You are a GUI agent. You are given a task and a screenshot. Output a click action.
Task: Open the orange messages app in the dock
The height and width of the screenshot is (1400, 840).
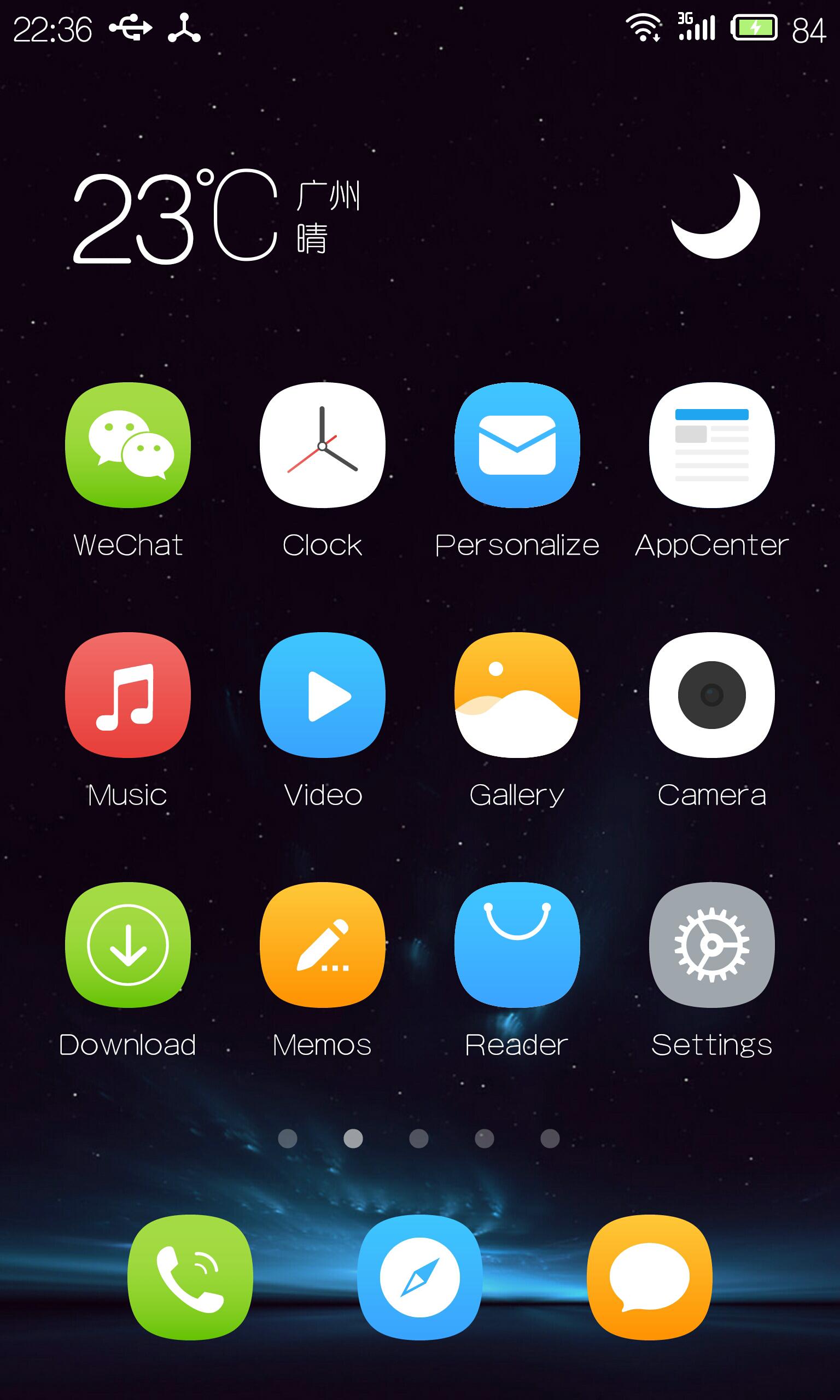tap(650, 1277)
